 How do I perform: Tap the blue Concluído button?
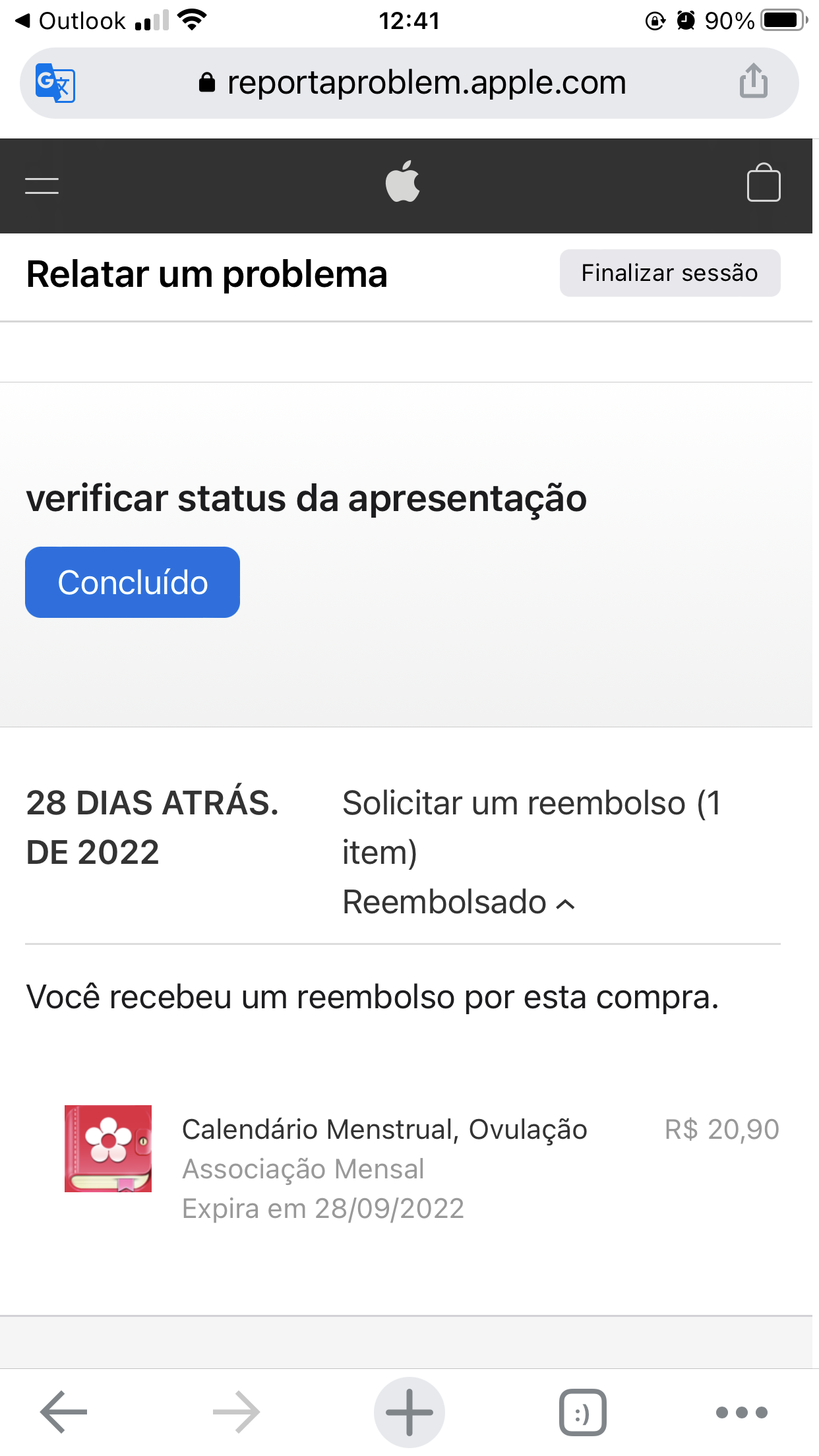(x=133, y=582)
